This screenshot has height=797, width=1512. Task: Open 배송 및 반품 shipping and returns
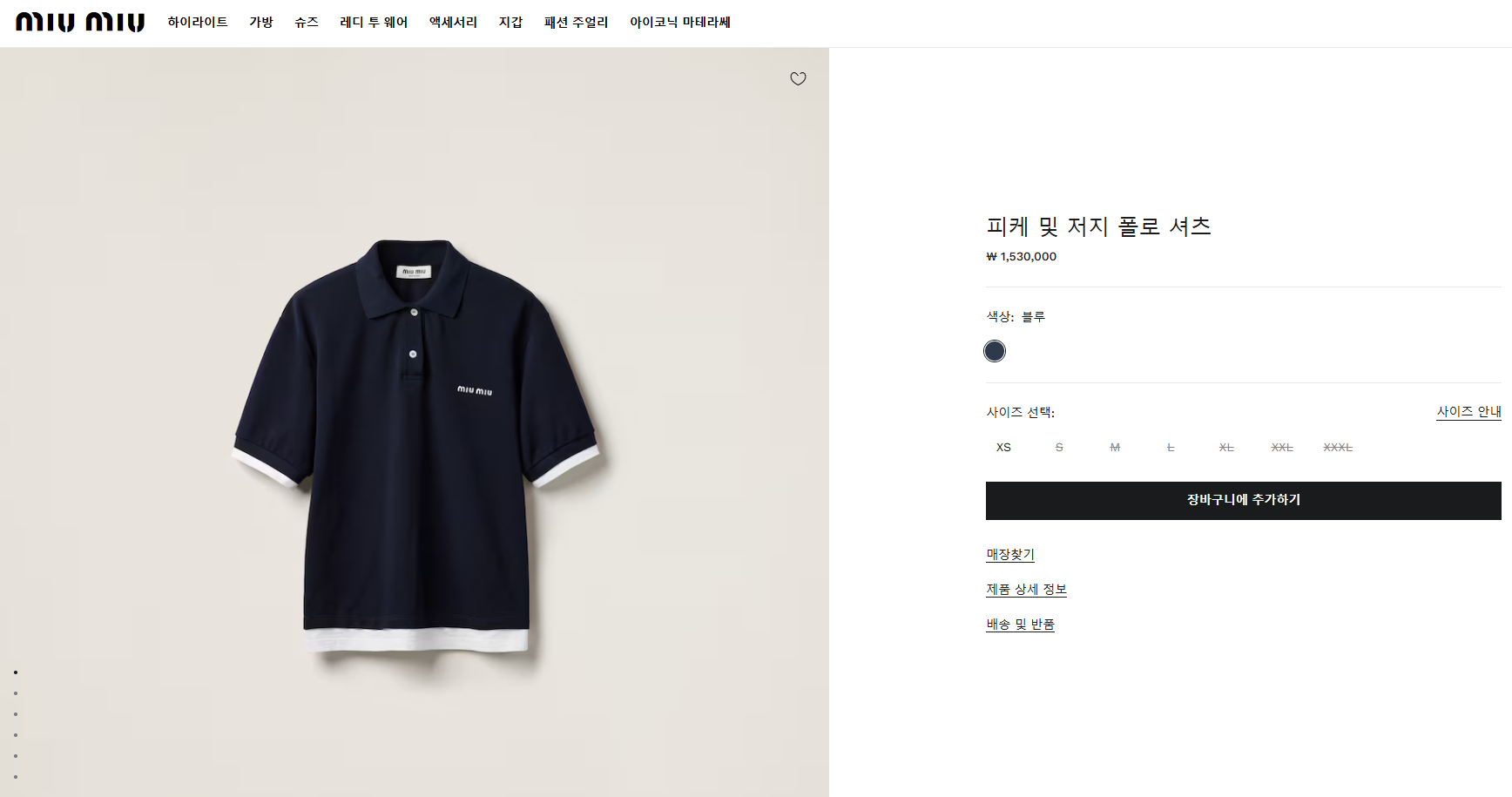click(x=1020, y=625)
